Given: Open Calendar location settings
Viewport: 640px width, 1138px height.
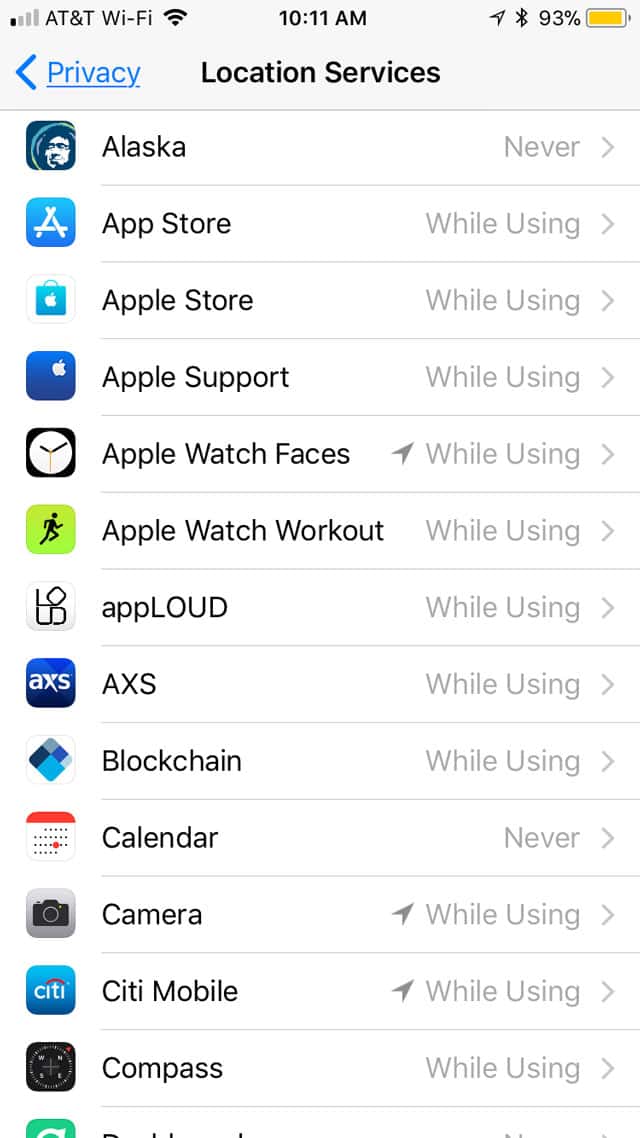Looking at the screenshot, I should [x=320, y=838].
